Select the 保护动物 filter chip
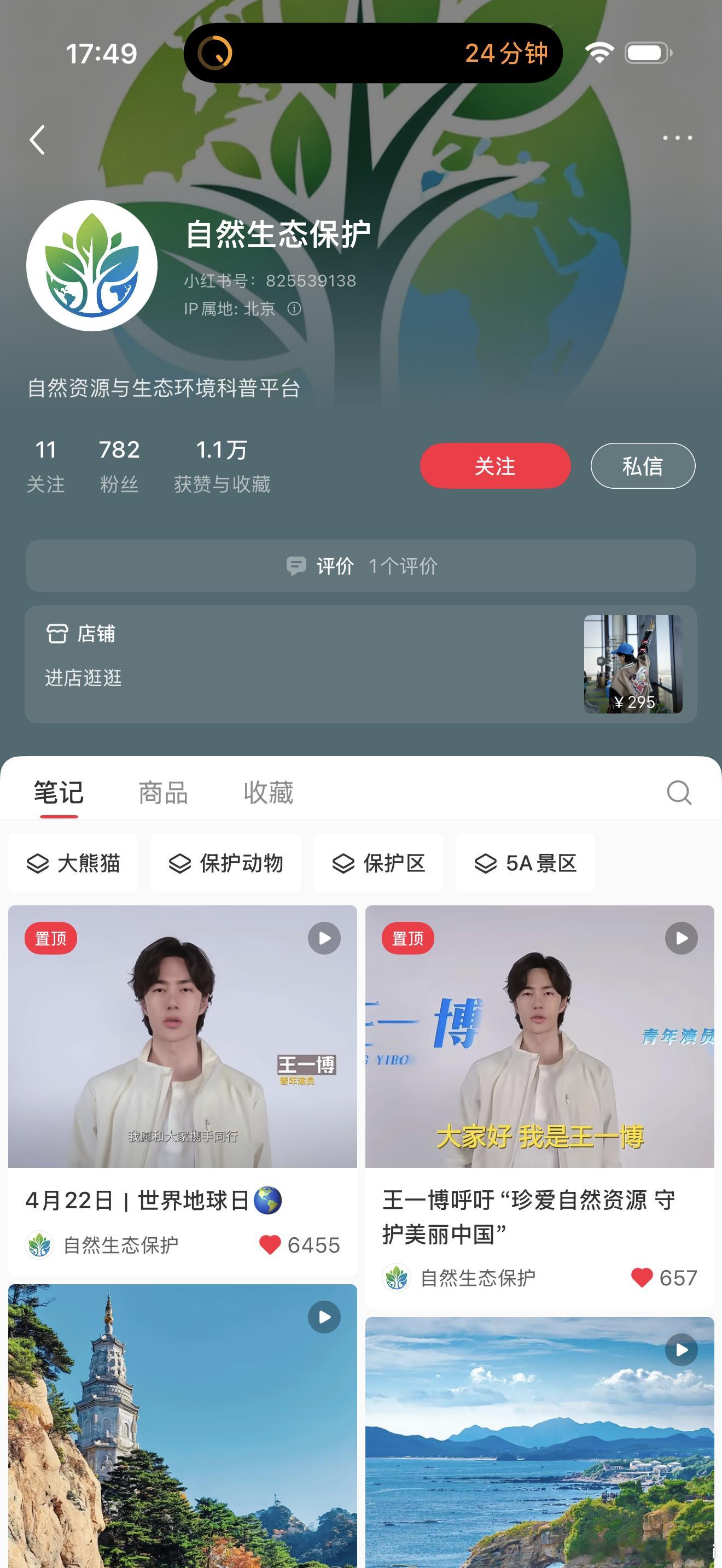 click(225, 863)
